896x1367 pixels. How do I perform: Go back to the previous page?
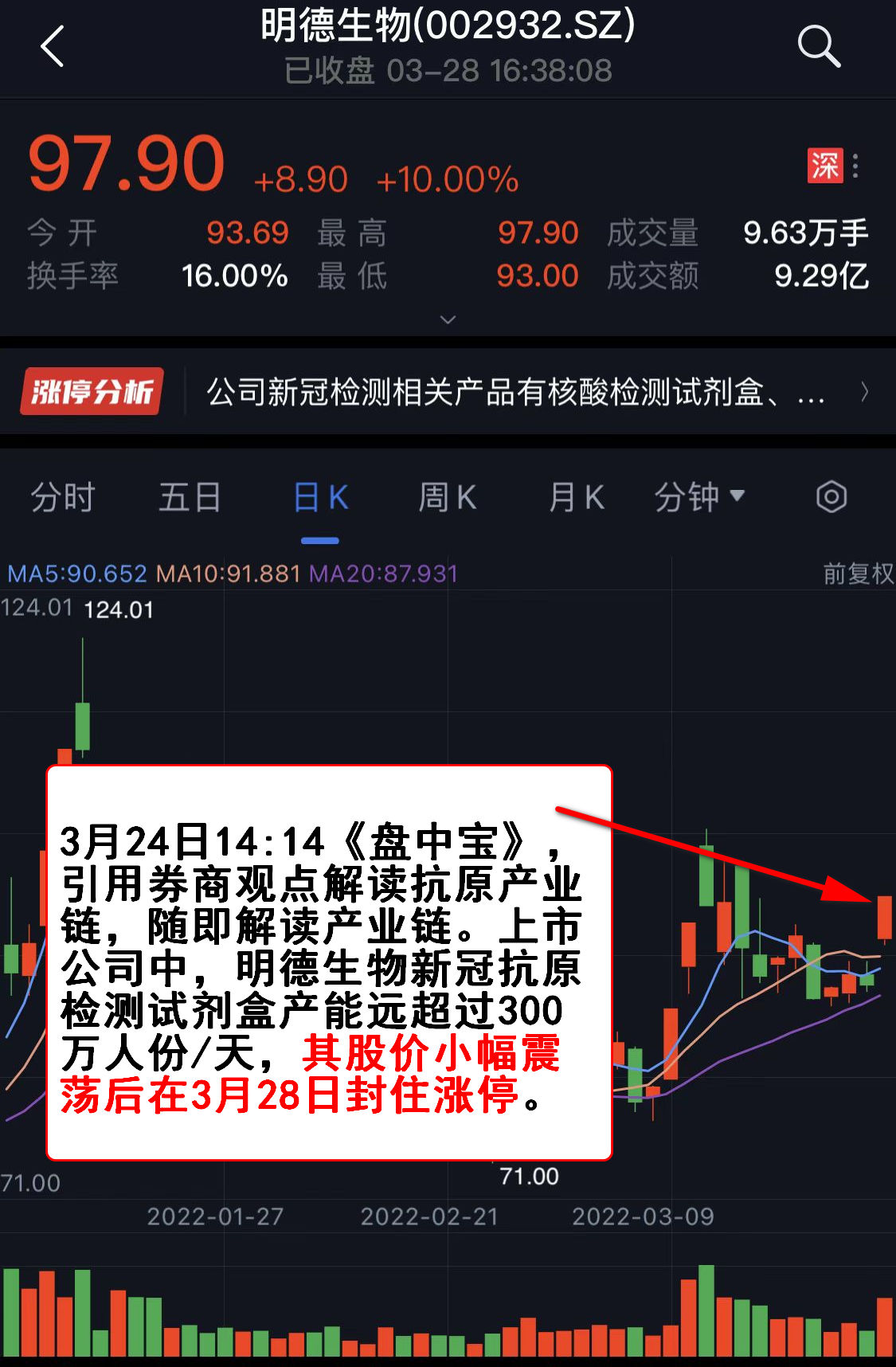53,46
